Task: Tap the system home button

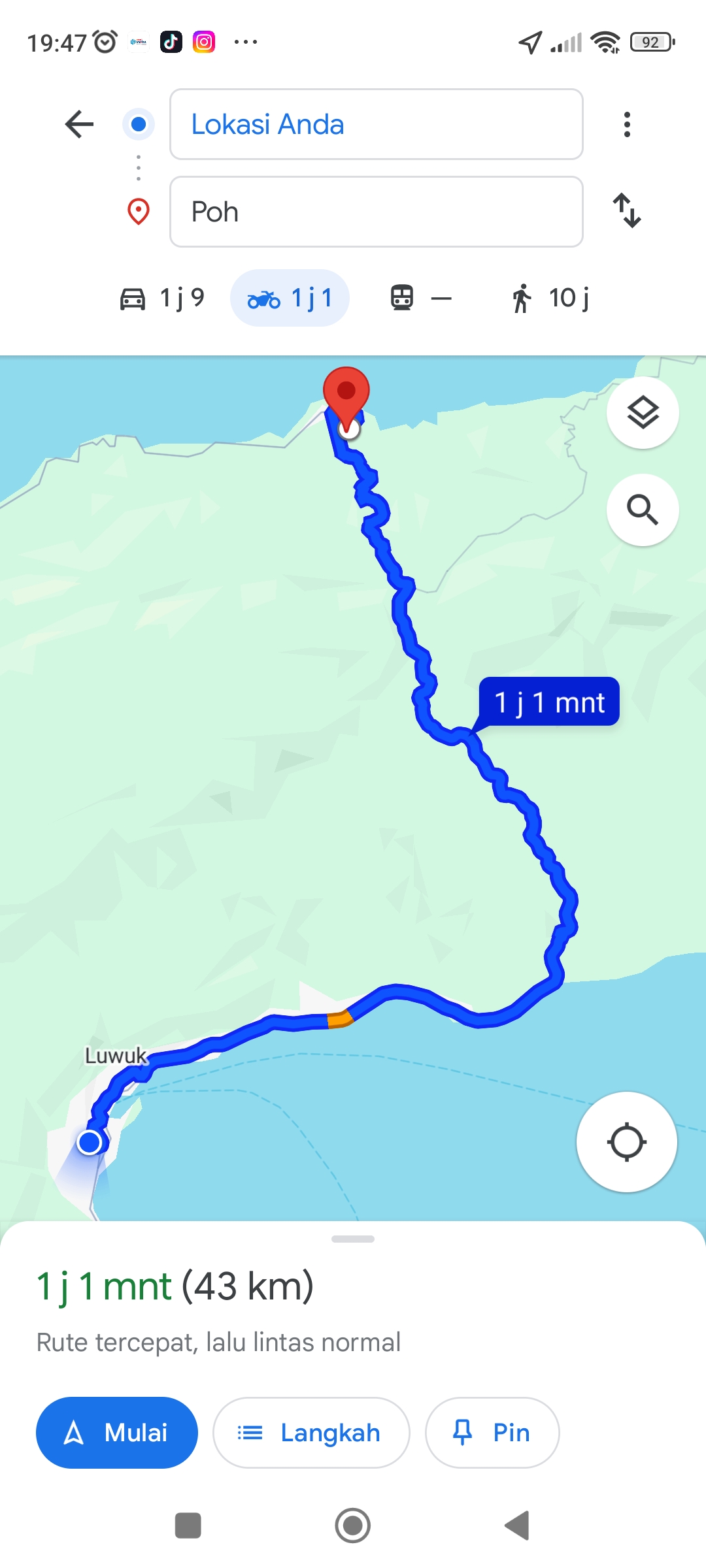Action: click(353, 1526)
